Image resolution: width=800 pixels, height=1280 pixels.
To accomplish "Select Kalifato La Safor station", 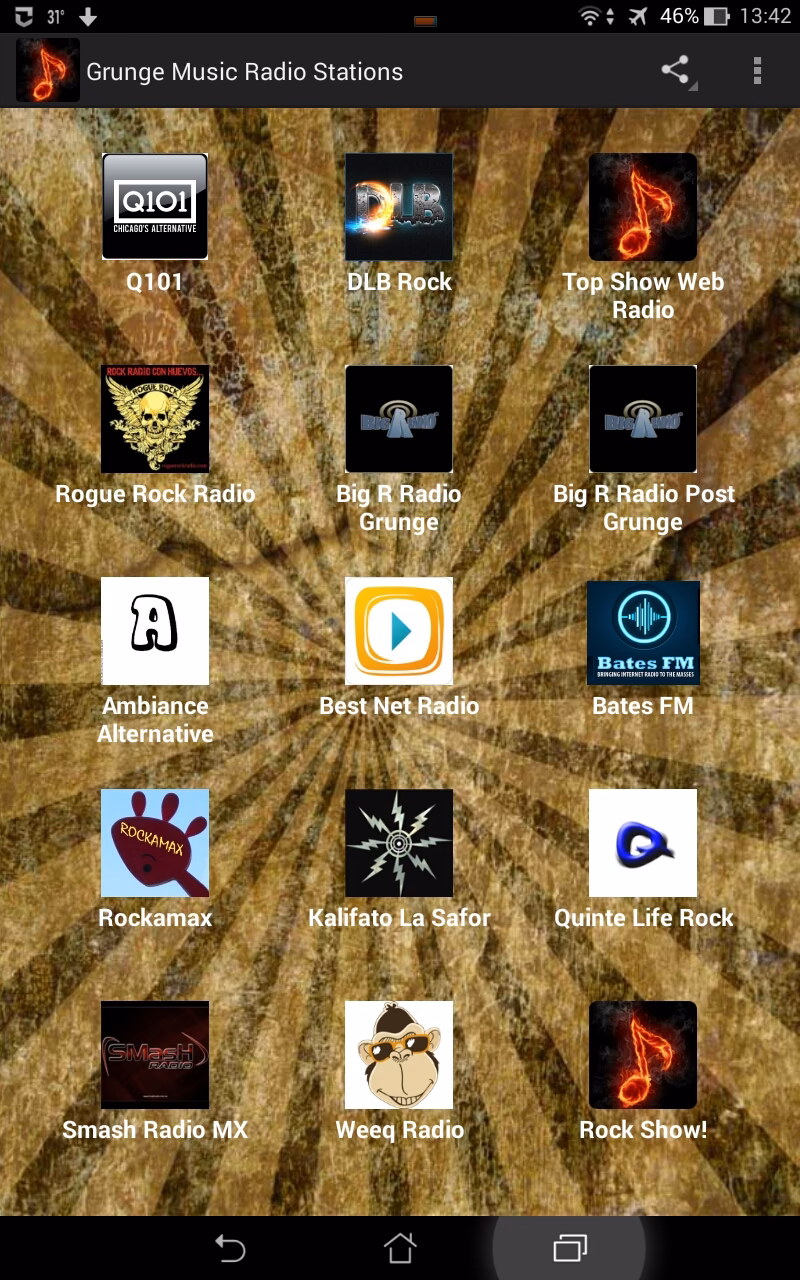I will point(399,843).
